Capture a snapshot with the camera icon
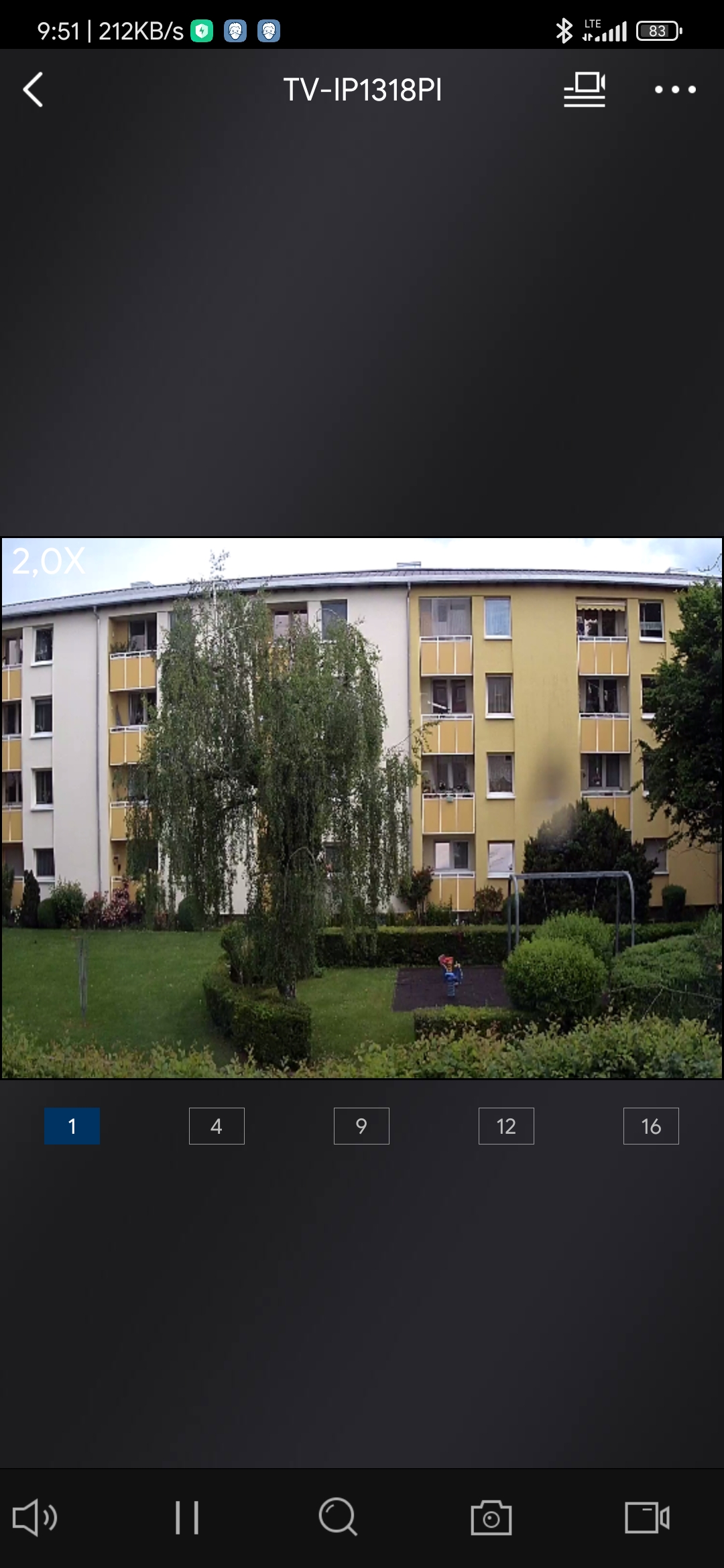This screenshot has height=1568, width=724. (491, 1517)
